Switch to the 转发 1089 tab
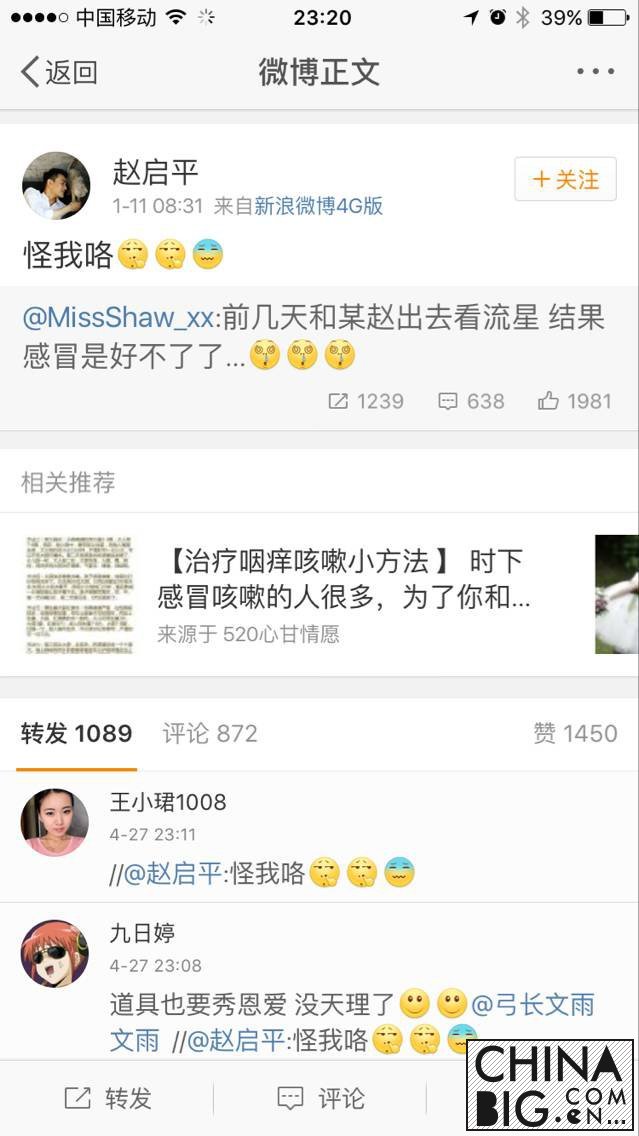639x1136 pixels. pyautogui.click(x=76, y=733)
